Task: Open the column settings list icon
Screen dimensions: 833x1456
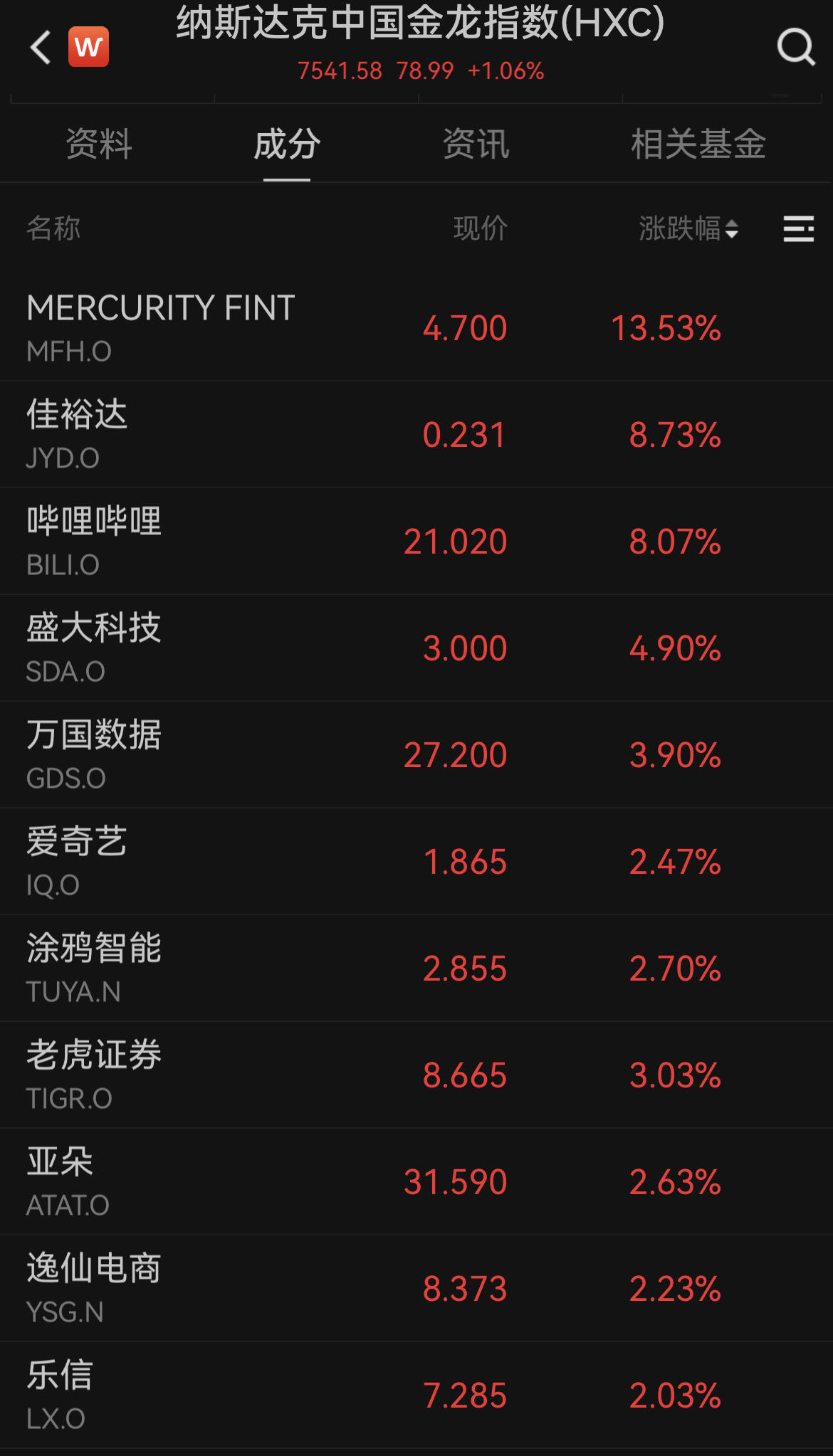Action: click(x=798, y=229)
